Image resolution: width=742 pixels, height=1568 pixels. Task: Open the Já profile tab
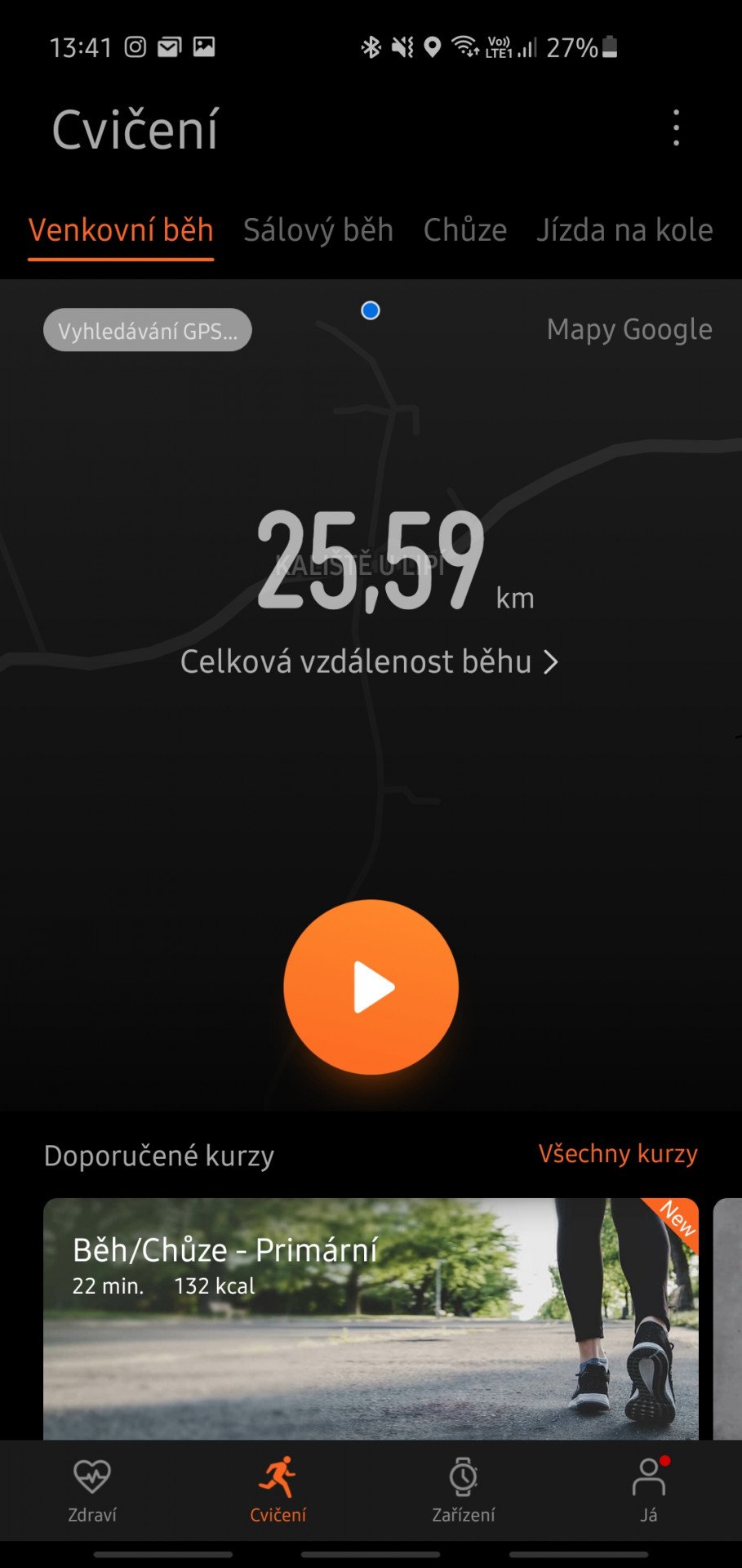pyautogui.click(x=649, y=1491)
